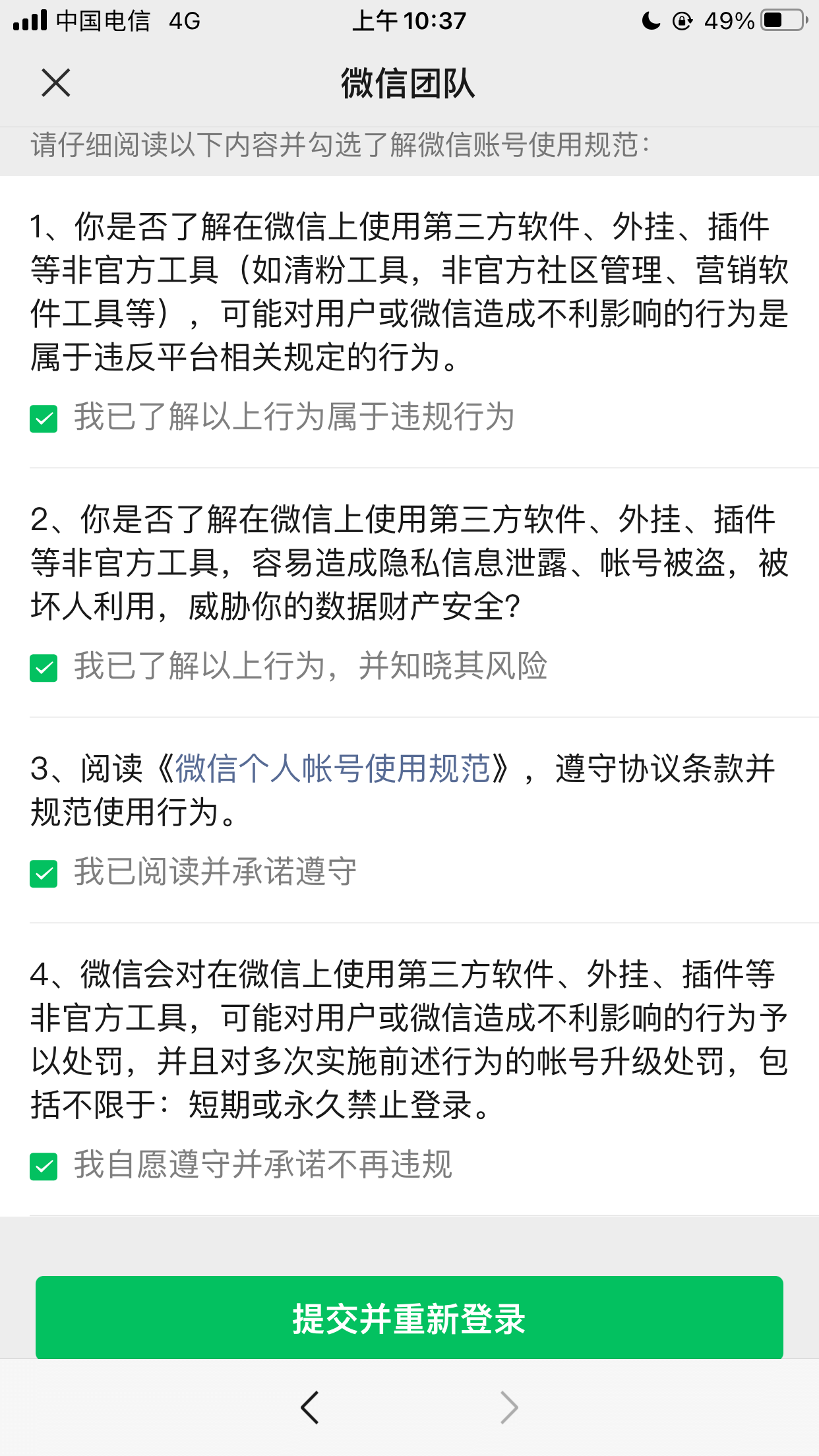The image size is (819, 1456).
Task: Tap the orientation lock icon in status bar
Action: point(683,21)
